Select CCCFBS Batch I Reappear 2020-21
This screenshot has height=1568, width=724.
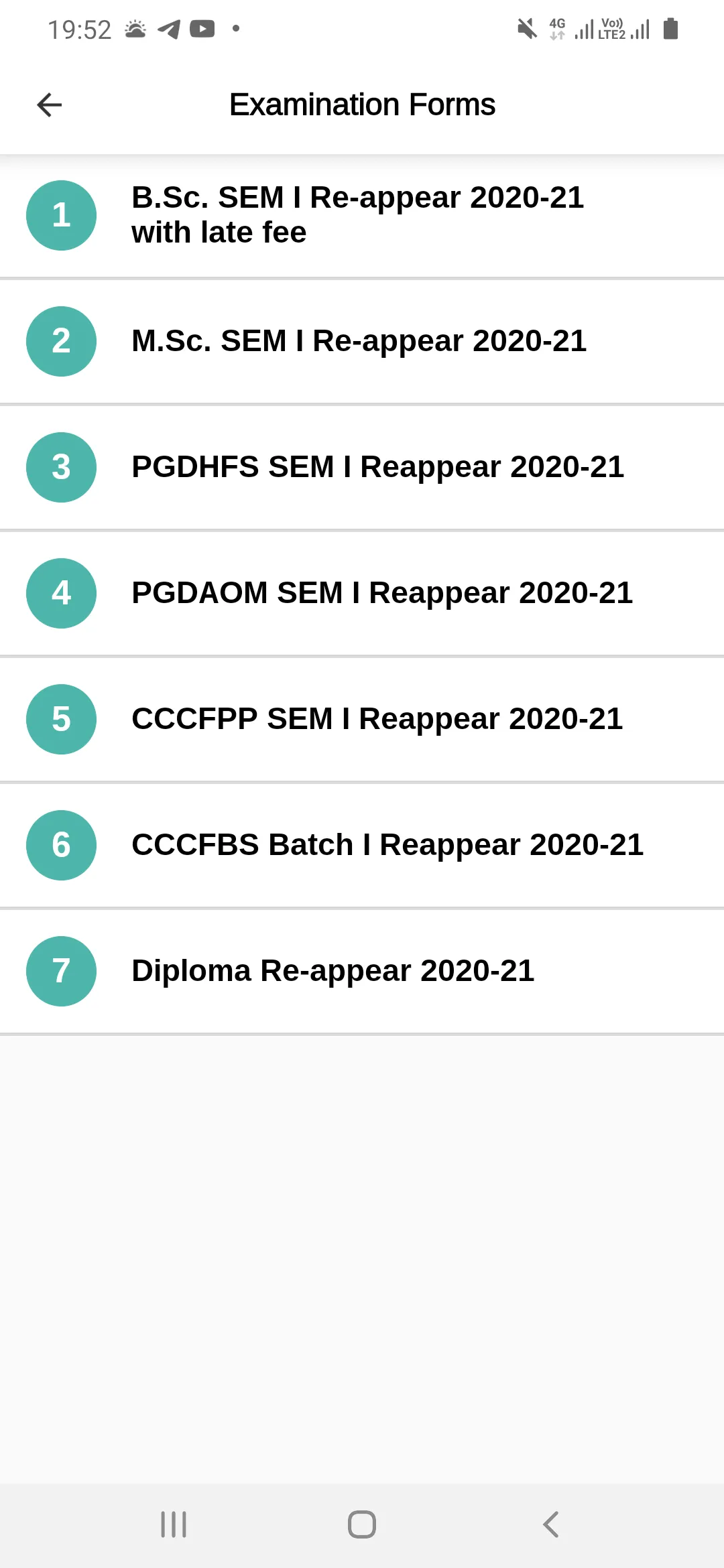click(x=387, y=845)
